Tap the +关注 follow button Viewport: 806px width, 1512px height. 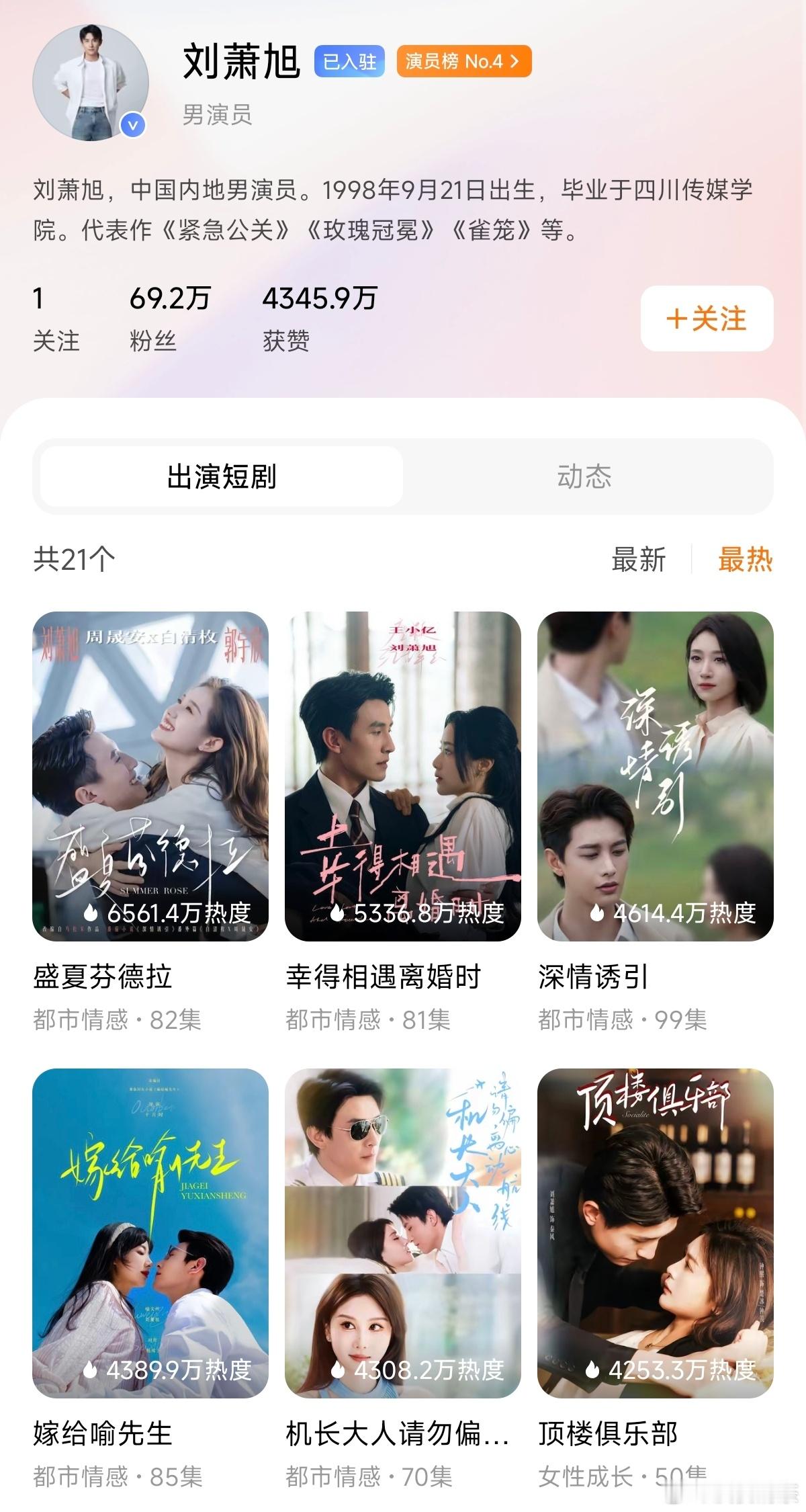707,318
